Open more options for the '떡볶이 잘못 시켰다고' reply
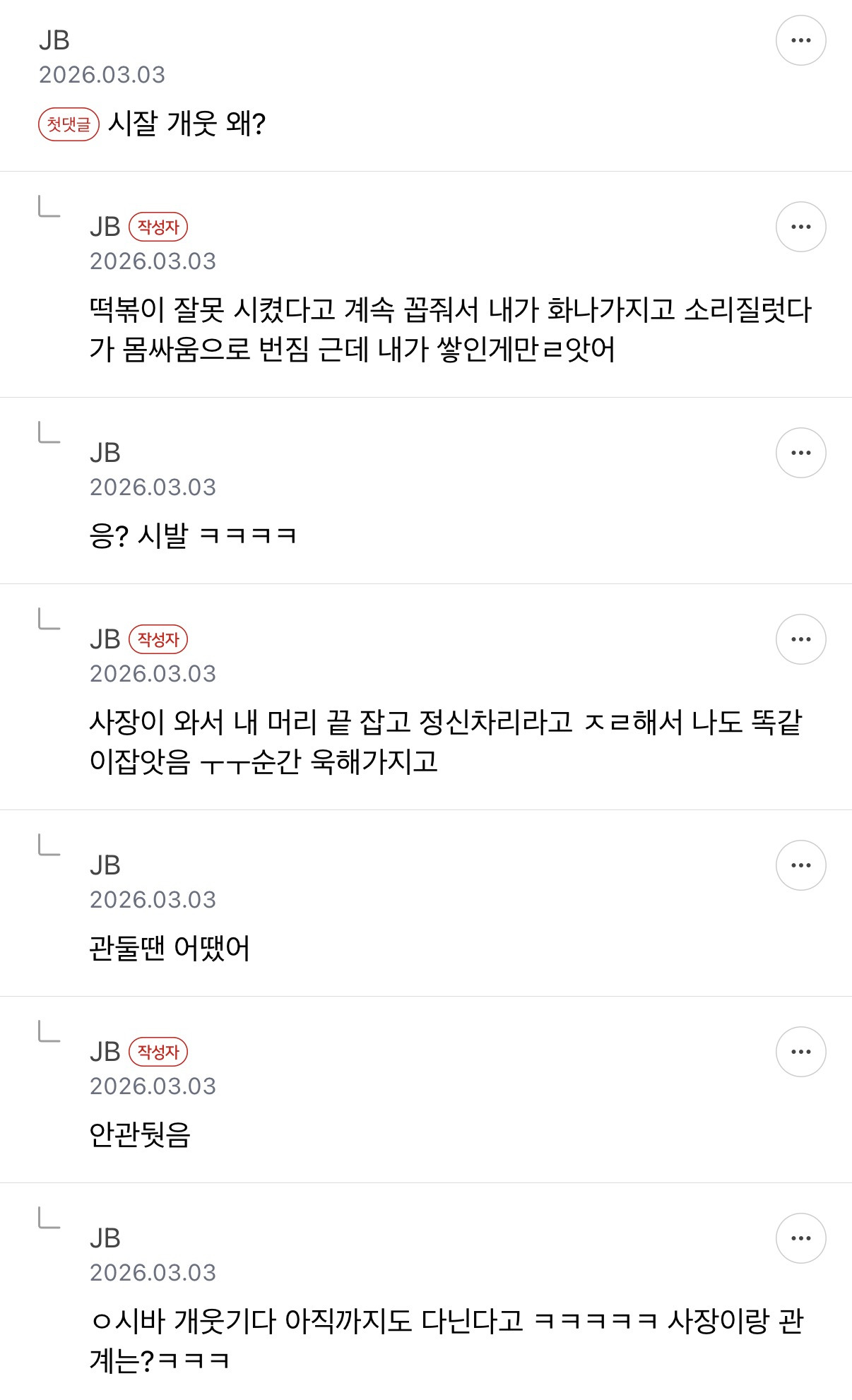This screenshot has height=1400, width=852. coord(800,227)
